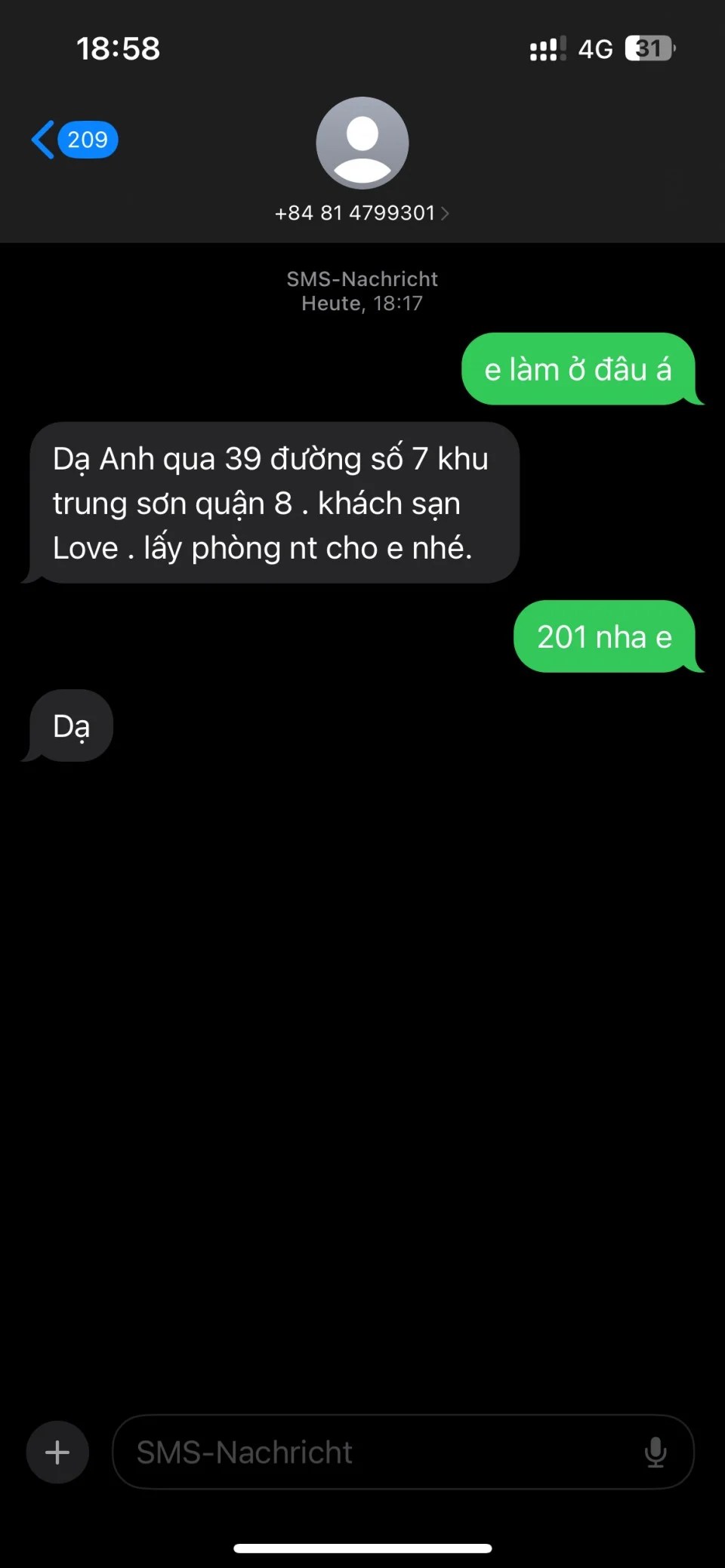Start voice dictation with the microphone

click(656, 1452)
